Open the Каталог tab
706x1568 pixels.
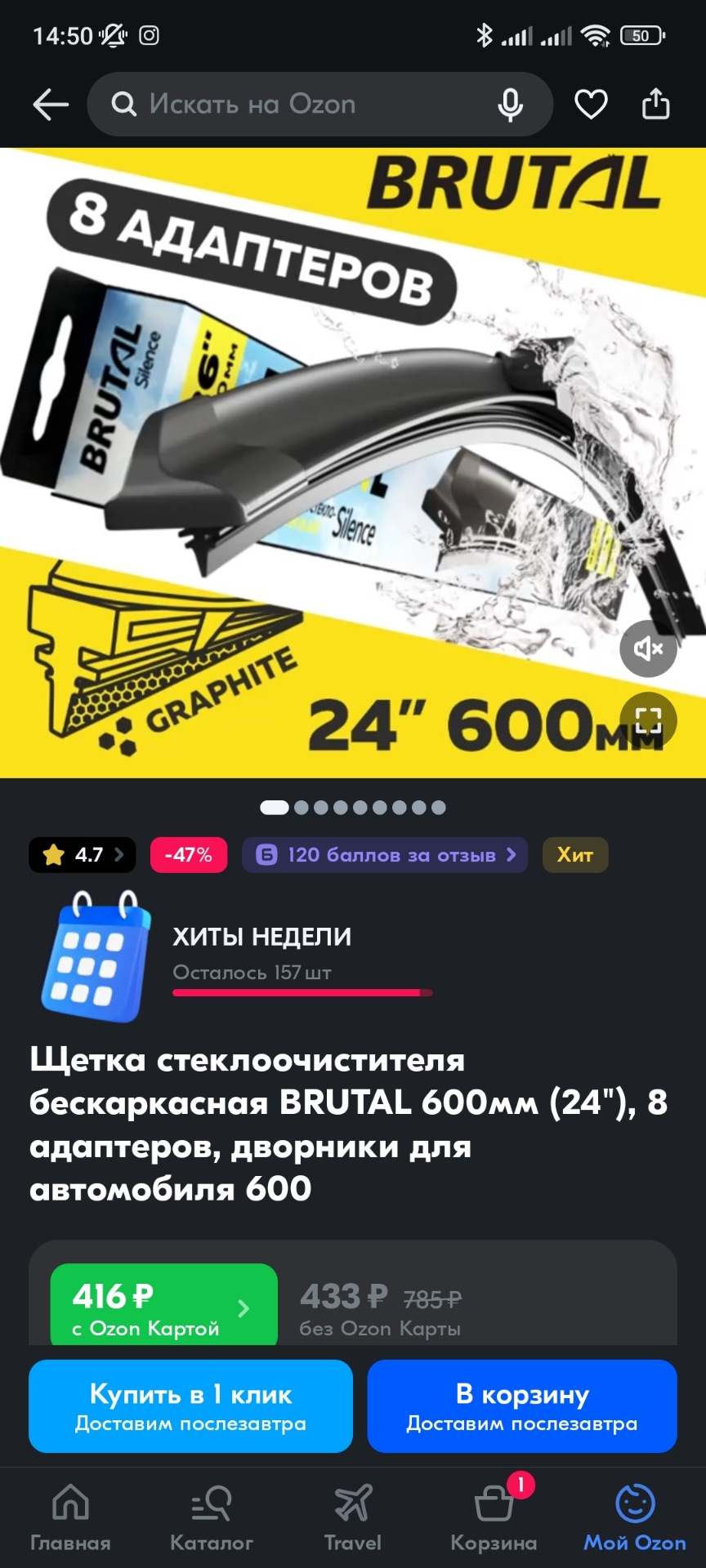click(212, 1517)
